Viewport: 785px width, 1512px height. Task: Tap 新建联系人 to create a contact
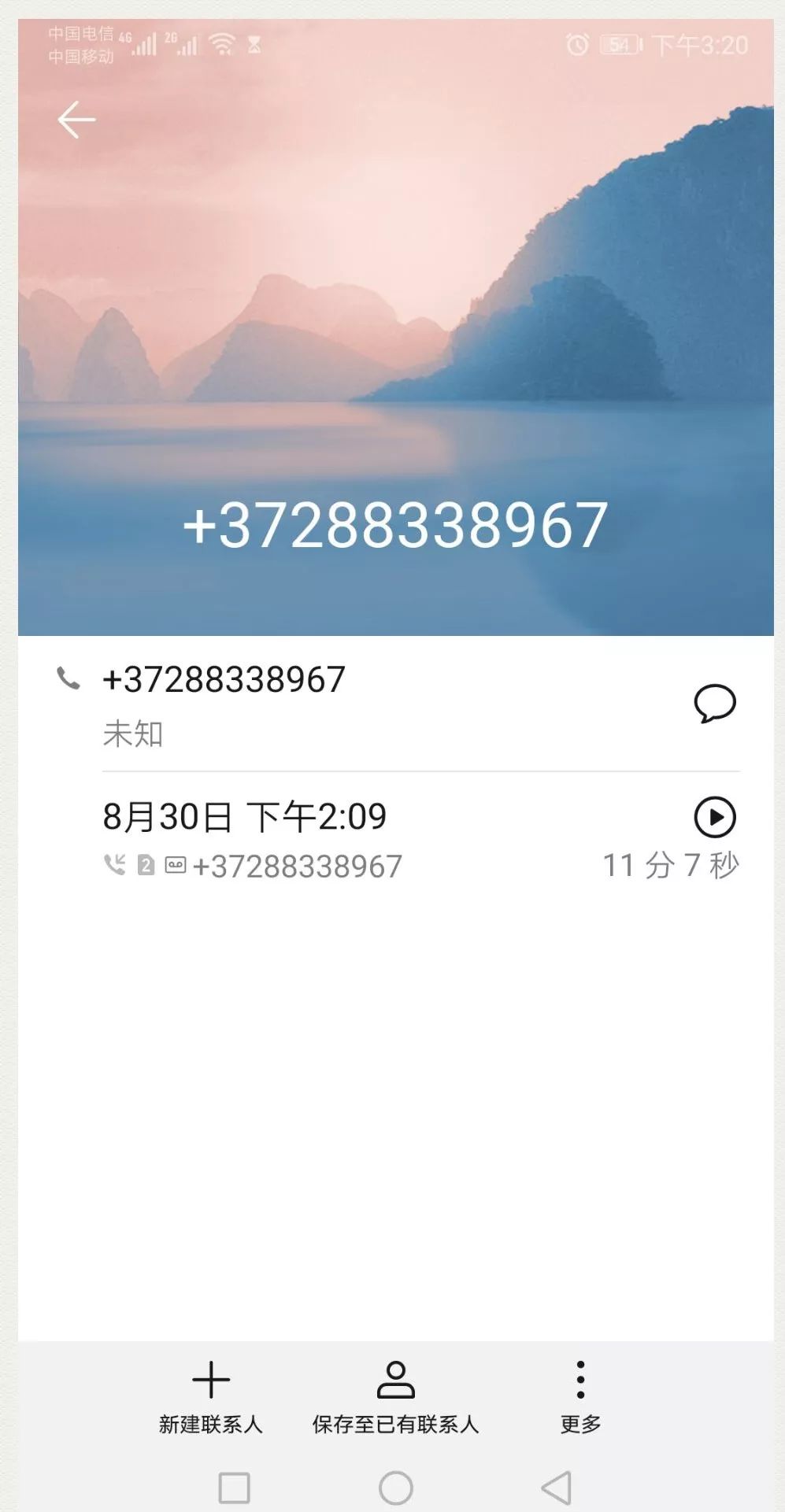point(211,1396)
